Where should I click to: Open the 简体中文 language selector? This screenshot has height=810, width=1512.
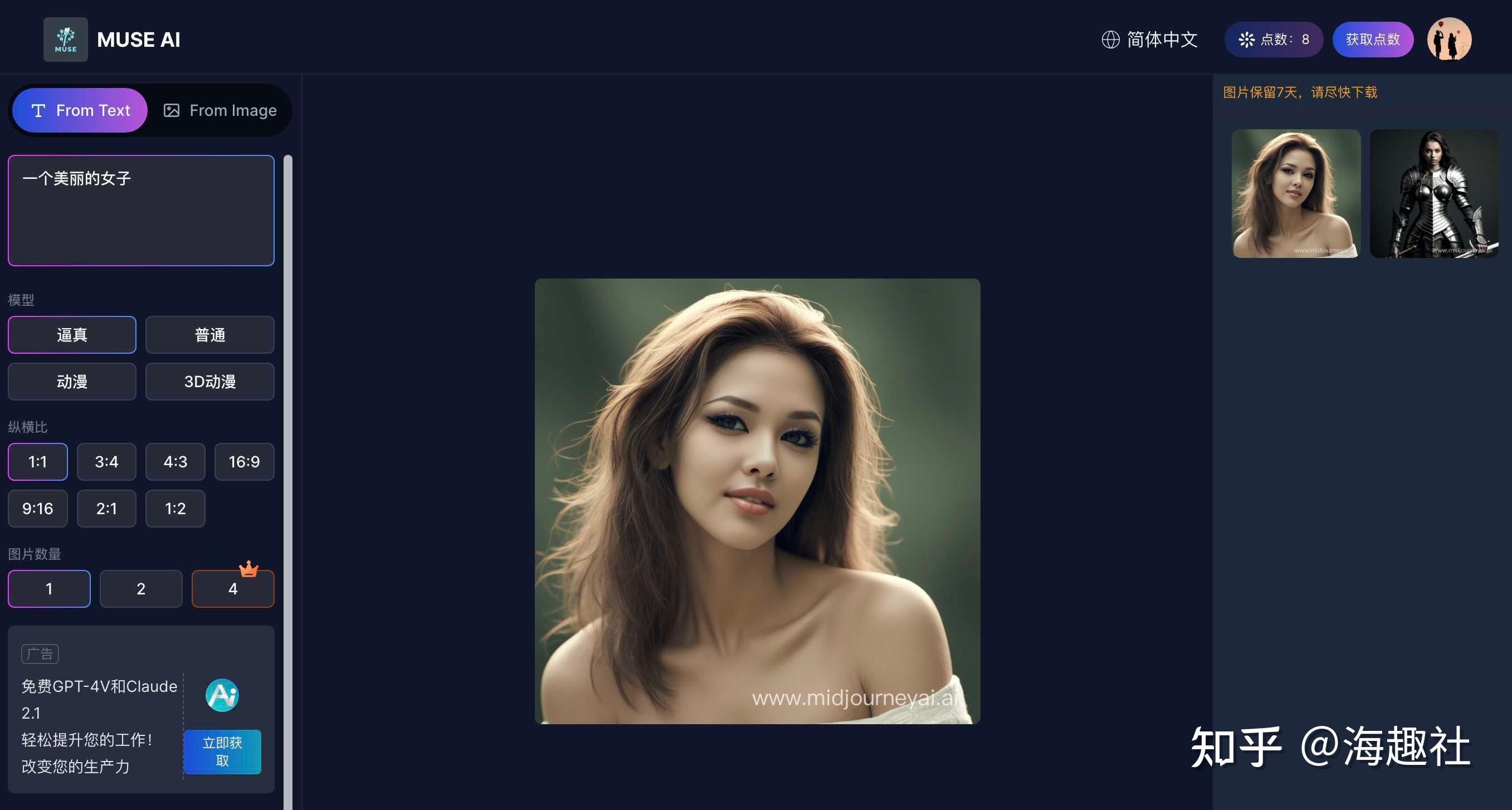[1149, 40]
